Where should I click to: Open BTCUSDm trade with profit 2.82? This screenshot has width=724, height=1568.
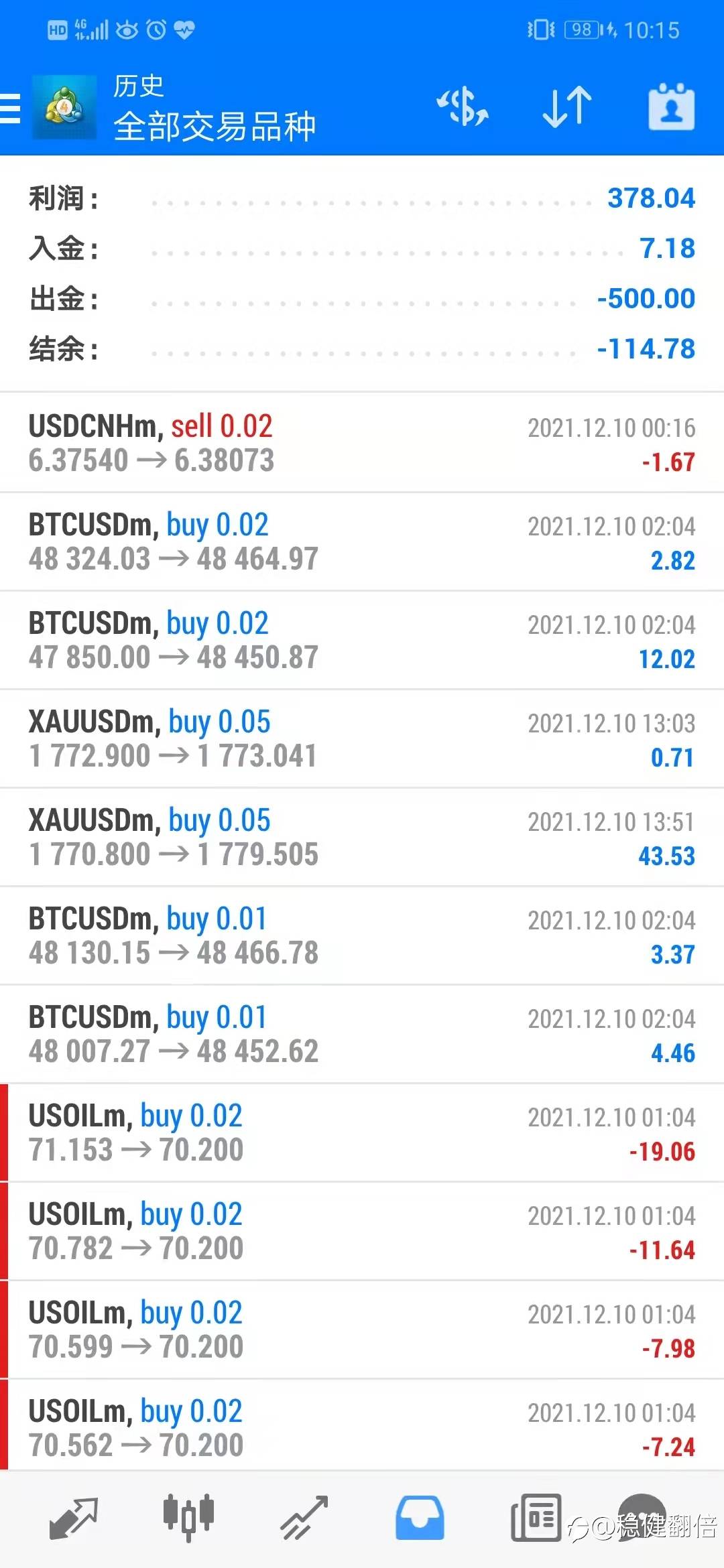[362, 541]
